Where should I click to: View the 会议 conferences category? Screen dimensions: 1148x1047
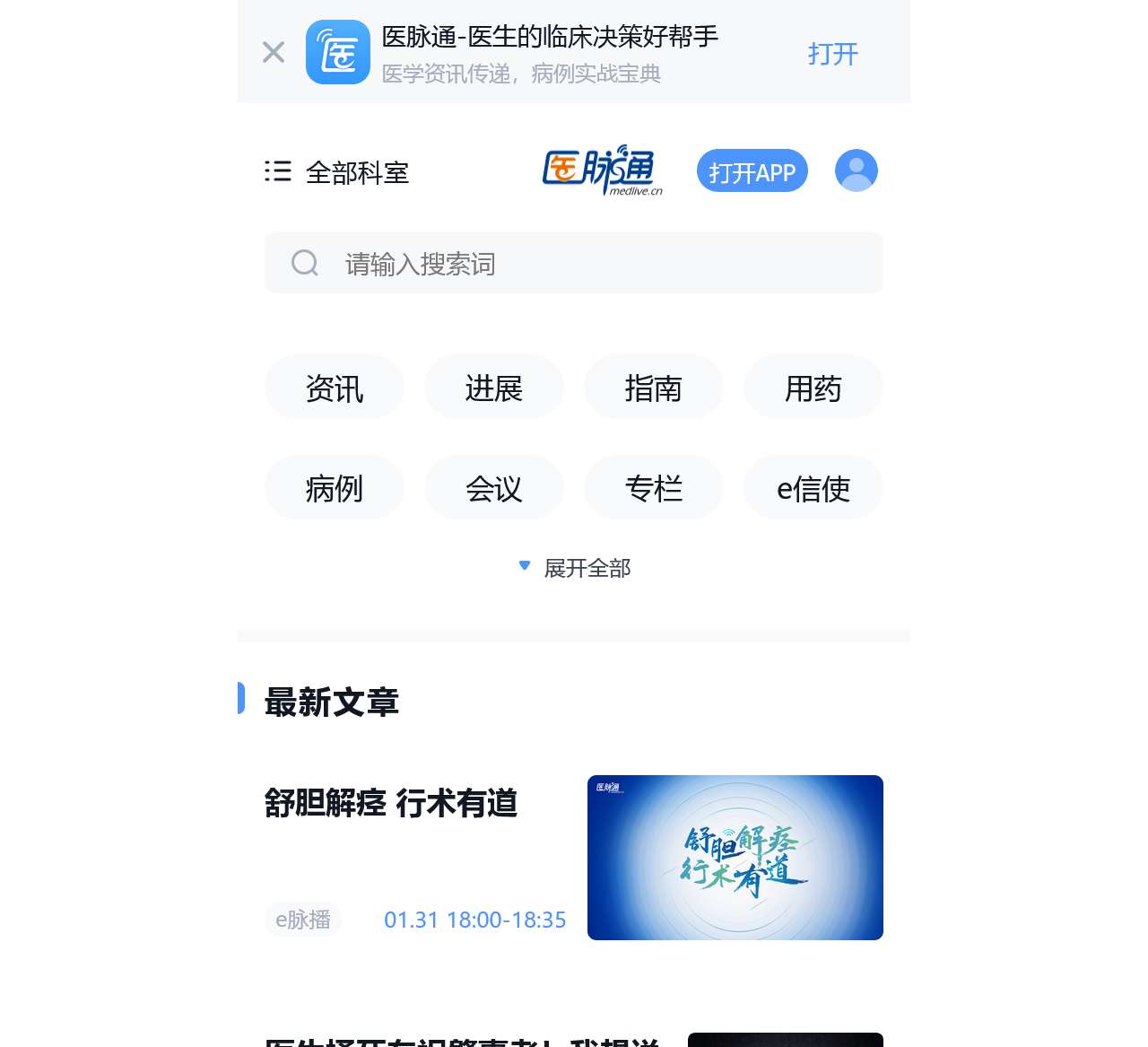(x=493, y=488)
